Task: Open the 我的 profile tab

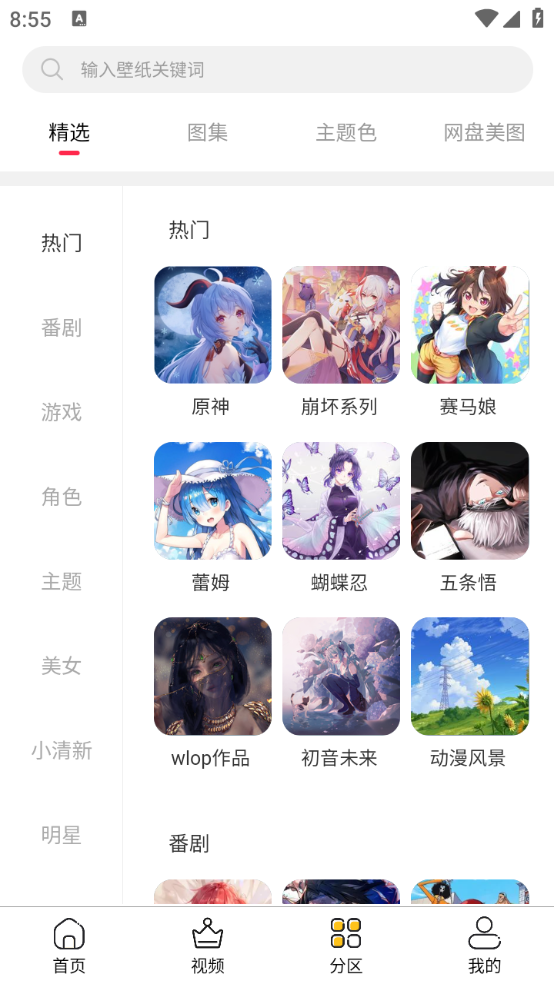Action: pos(484,946)
